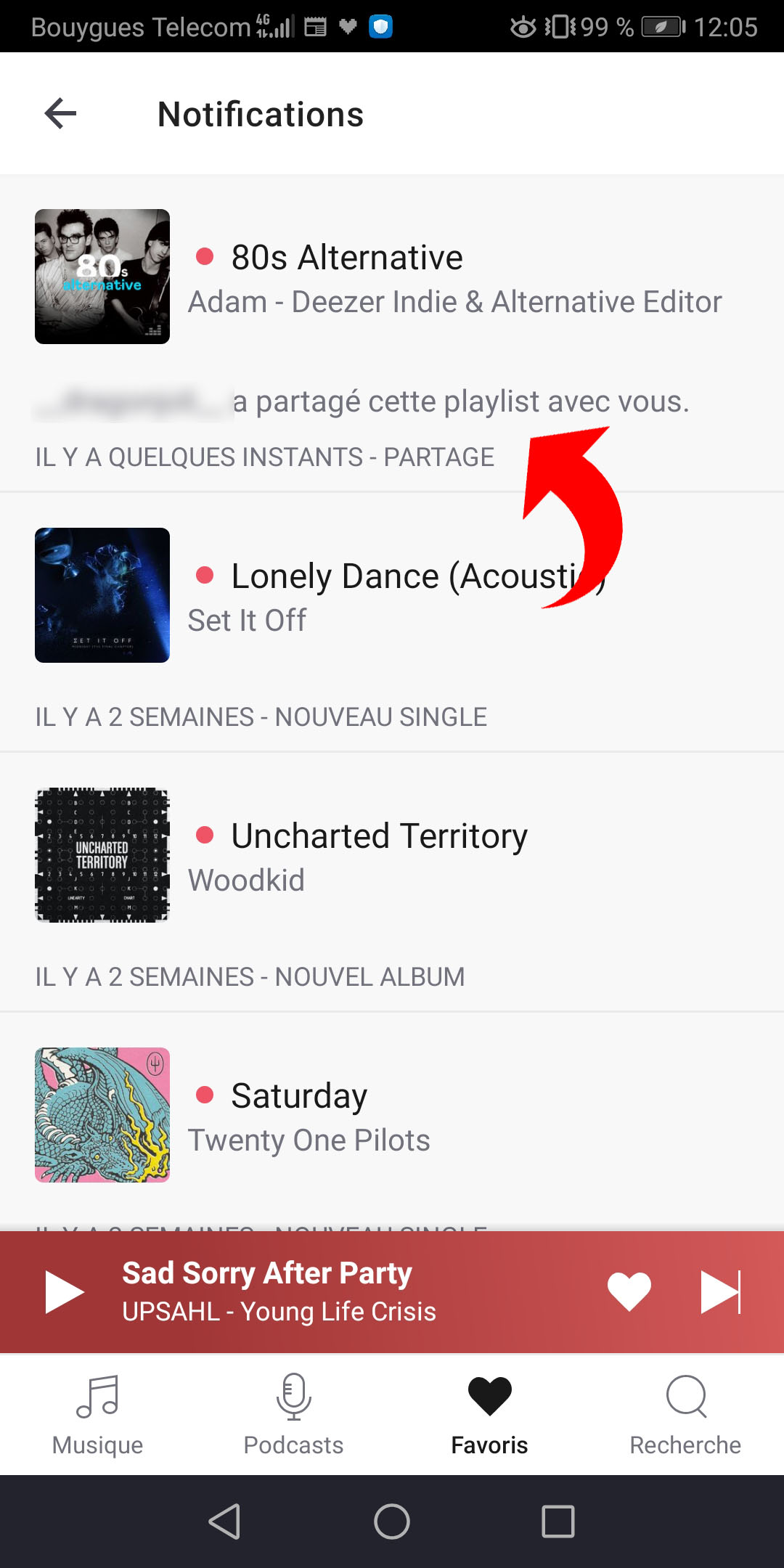
Task: Go back from Notifications
Action: coord(60,114)
